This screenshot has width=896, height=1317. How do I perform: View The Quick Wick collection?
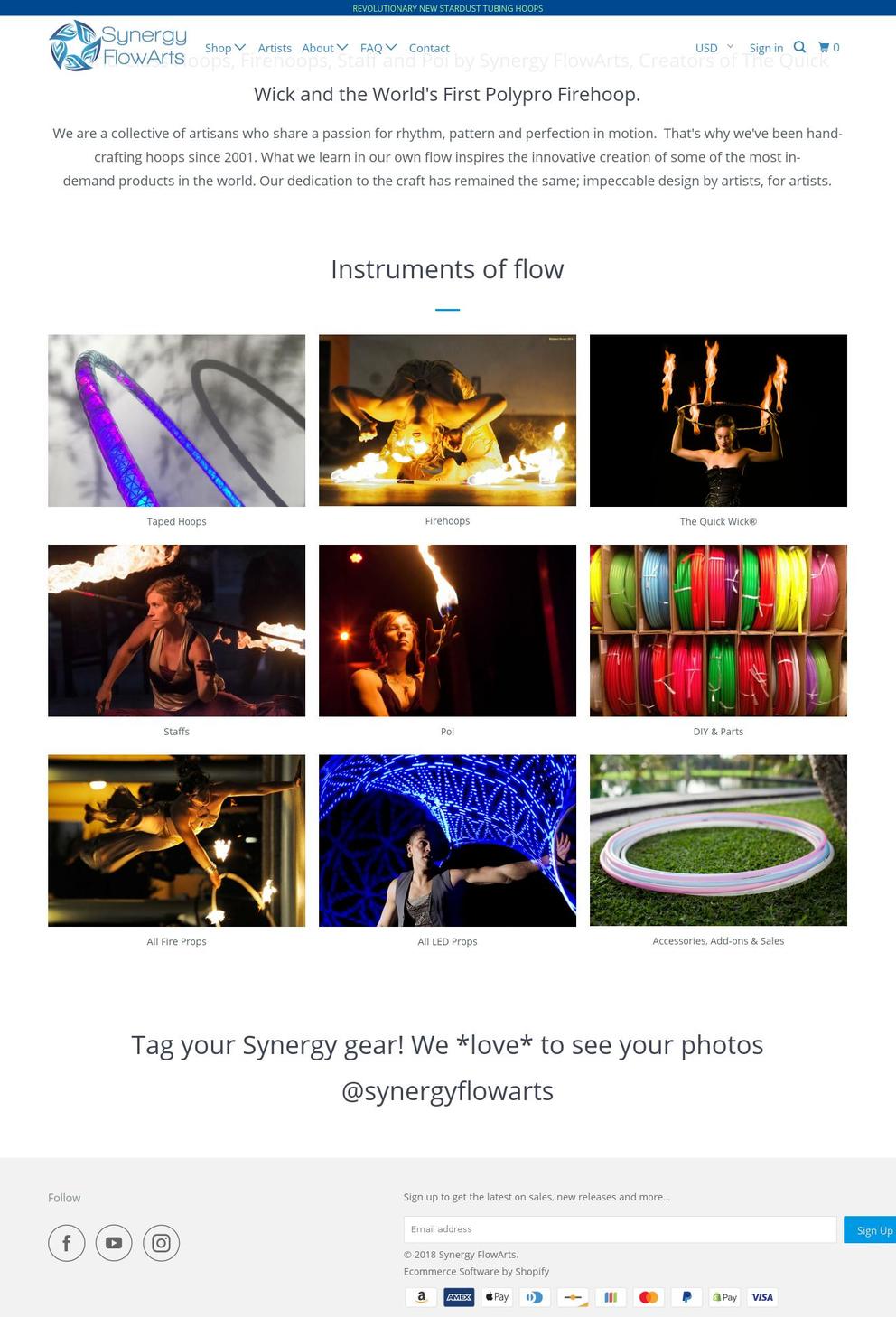coord(718,421)
